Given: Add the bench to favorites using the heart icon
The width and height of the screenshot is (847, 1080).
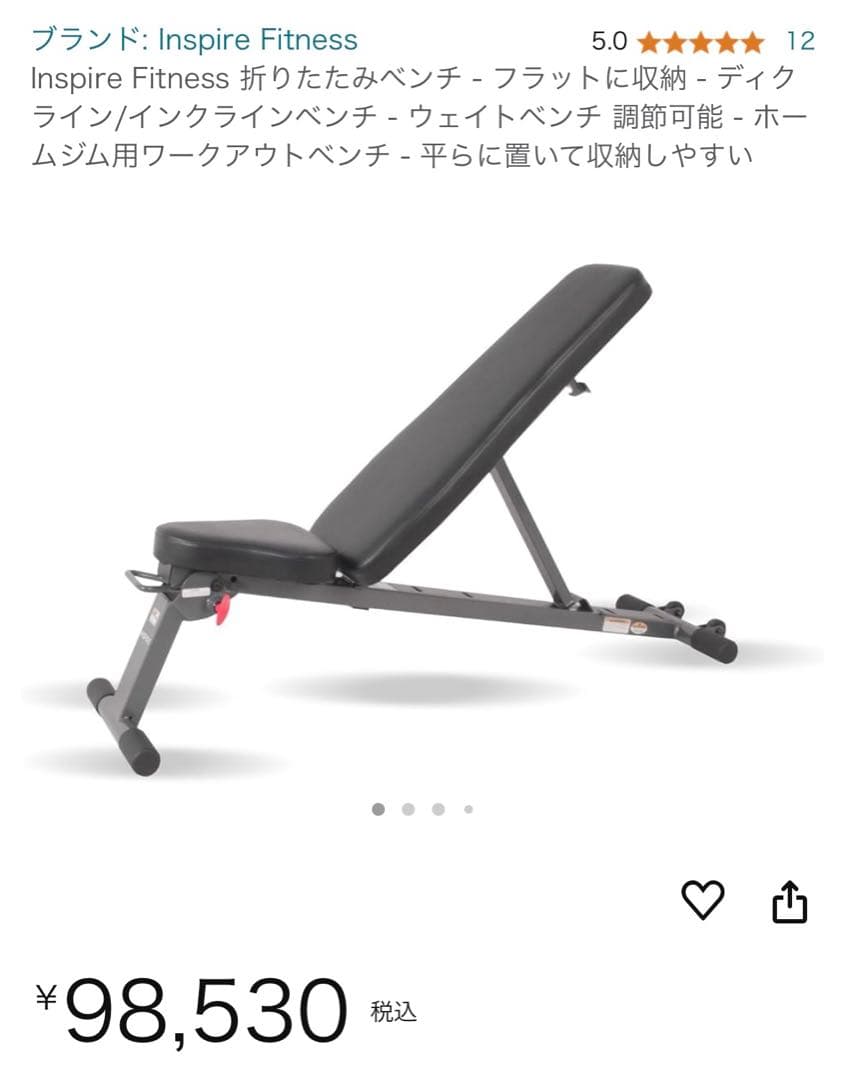Looking at the screenshot, I should tap(705, 899).
